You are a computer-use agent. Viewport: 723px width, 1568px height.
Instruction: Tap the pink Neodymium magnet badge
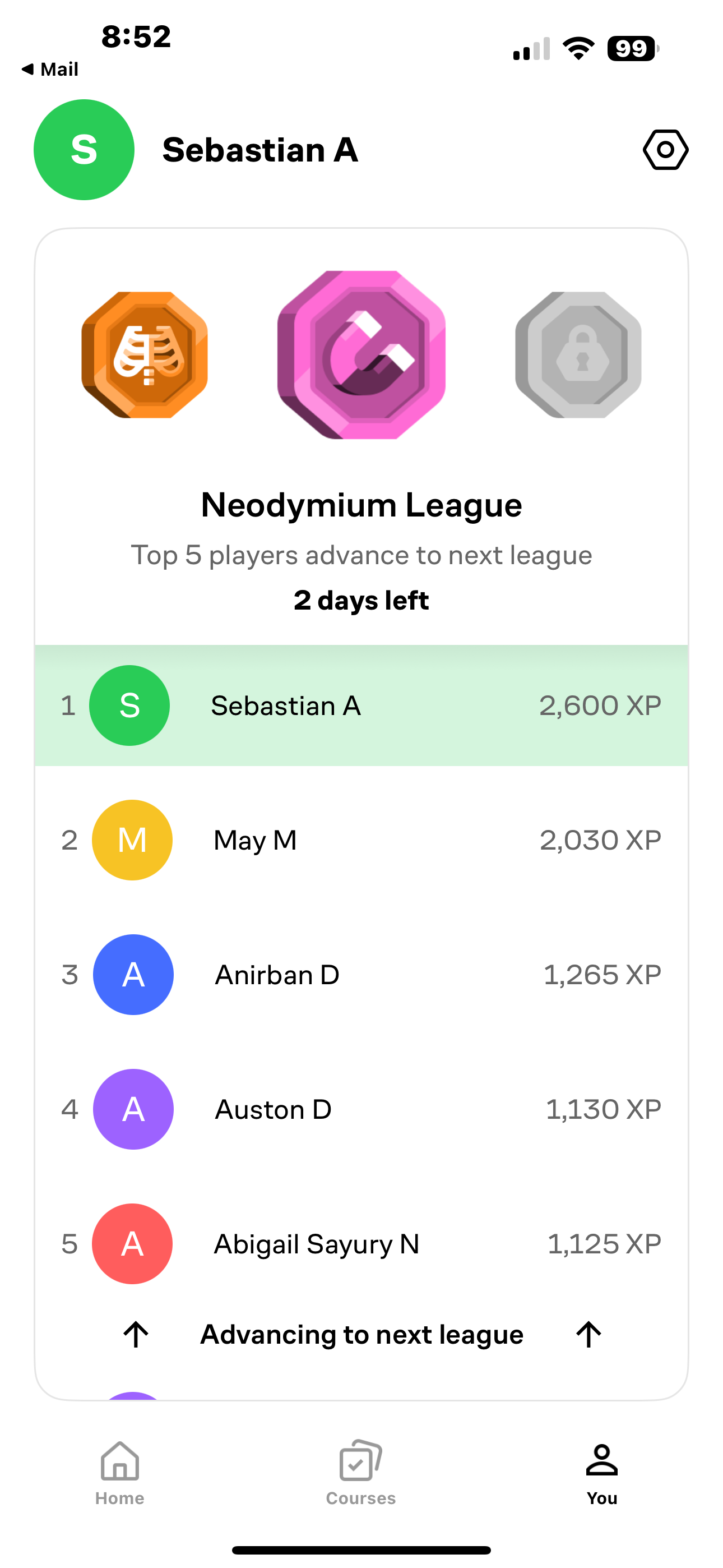(x=361, y=355)
